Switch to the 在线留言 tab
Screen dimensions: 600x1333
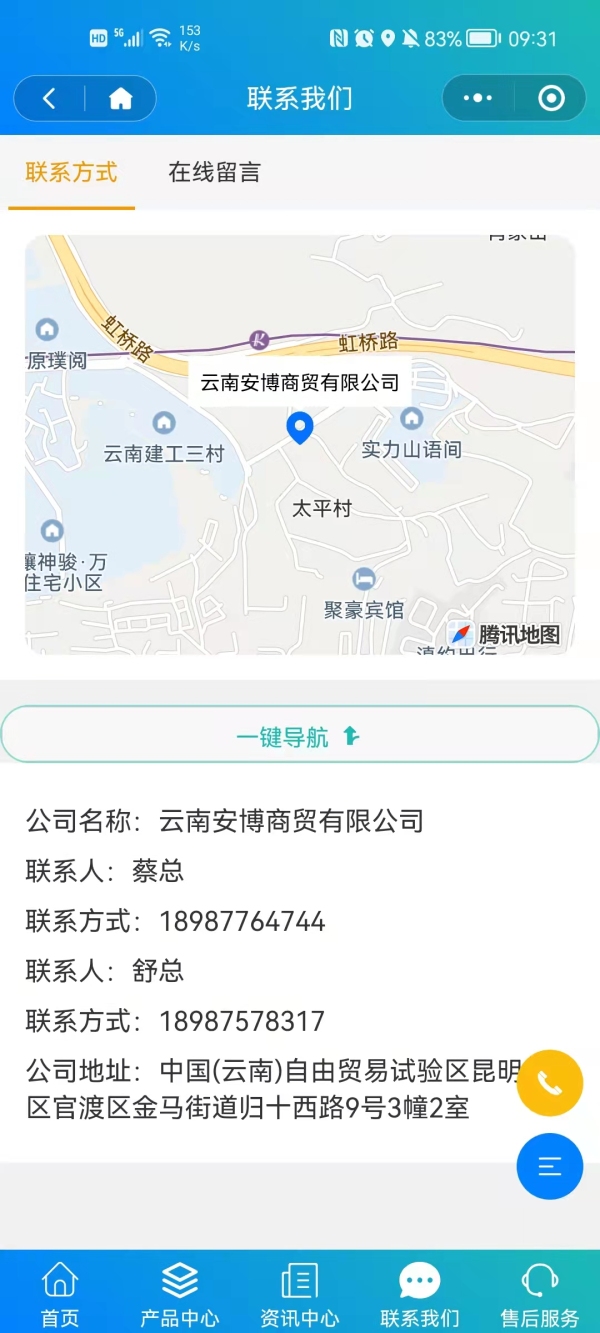[x=214, y=172]
